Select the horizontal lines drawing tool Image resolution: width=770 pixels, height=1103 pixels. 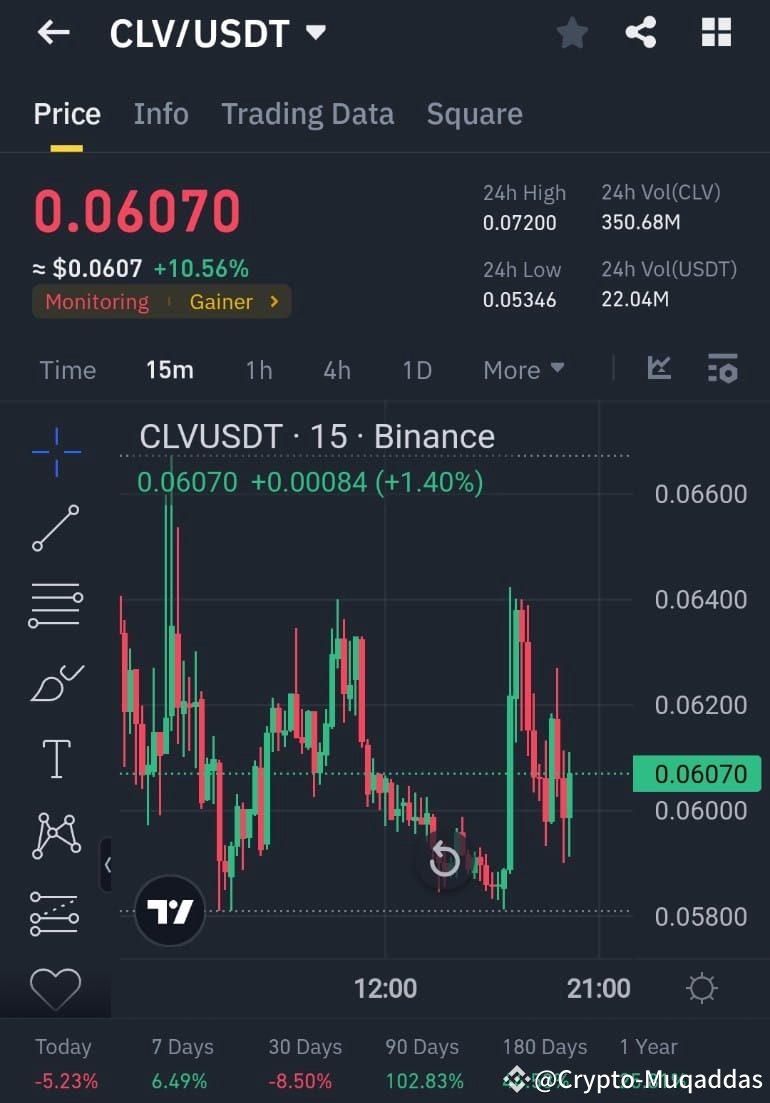pos(55,604)
